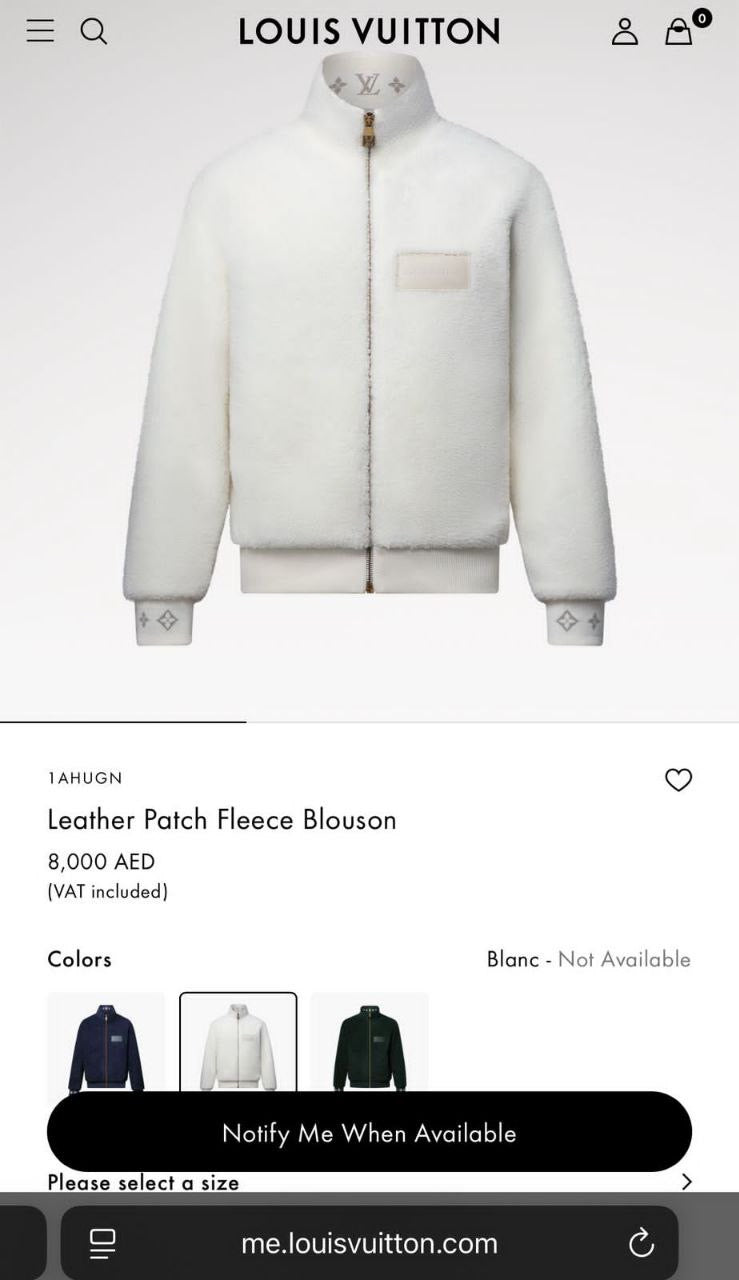The width and height of the screenshot is (739, 1280).
Task: Open the browser tab switcher icon
Action: [x=101, y=1243]
